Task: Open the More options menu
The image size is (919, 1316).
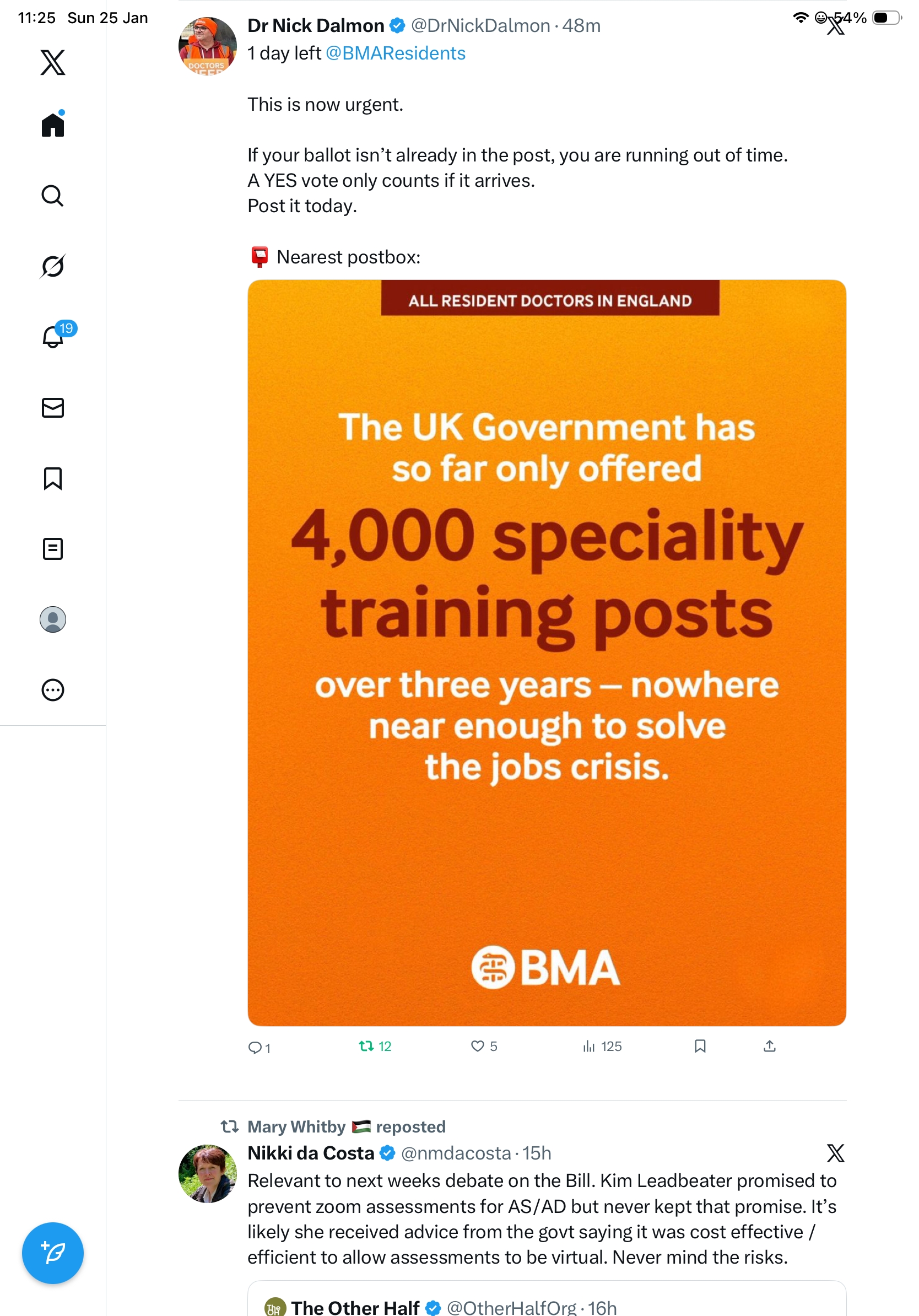Action: pyautogui.click(x=53, y=689)
